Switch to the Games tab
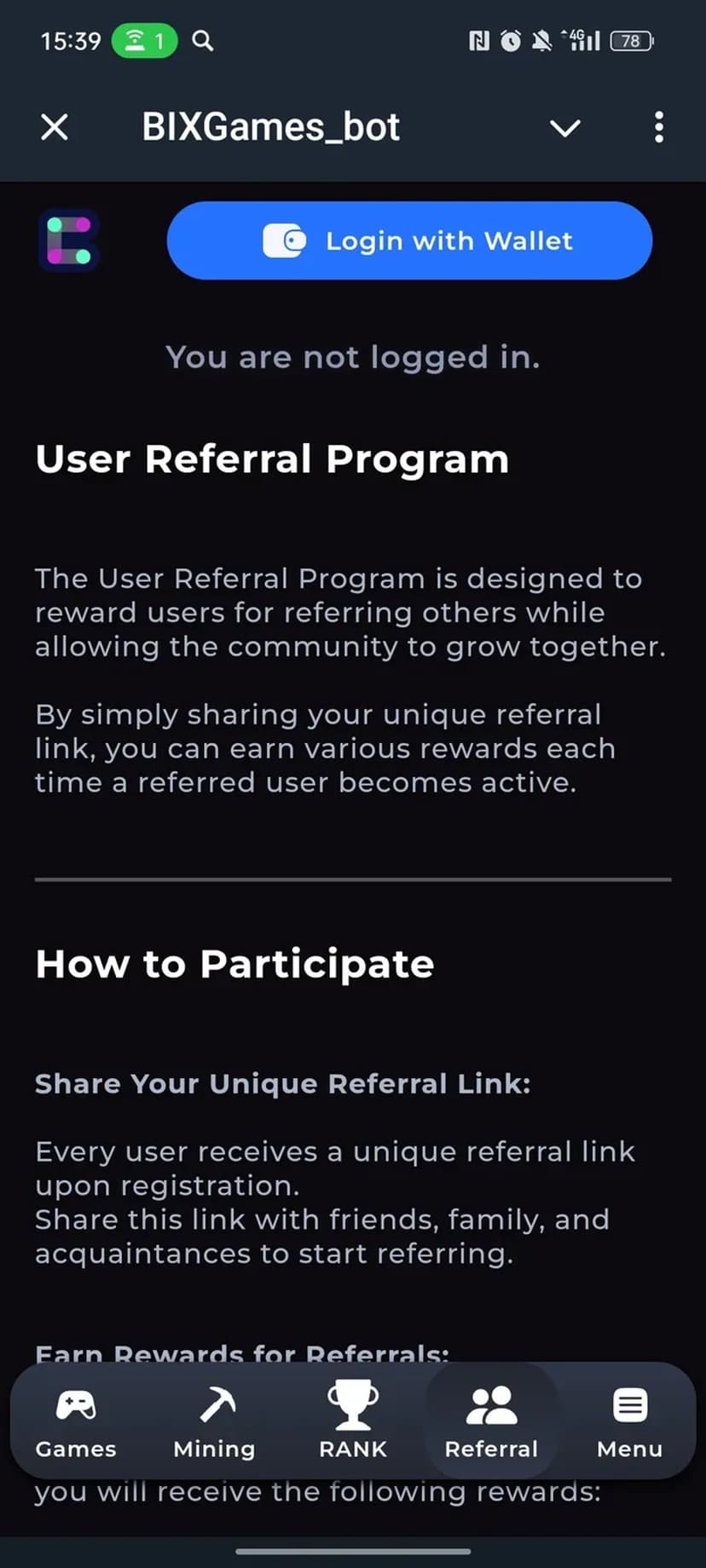This screenshot has height=1568, width=706. click(76, 1421)
